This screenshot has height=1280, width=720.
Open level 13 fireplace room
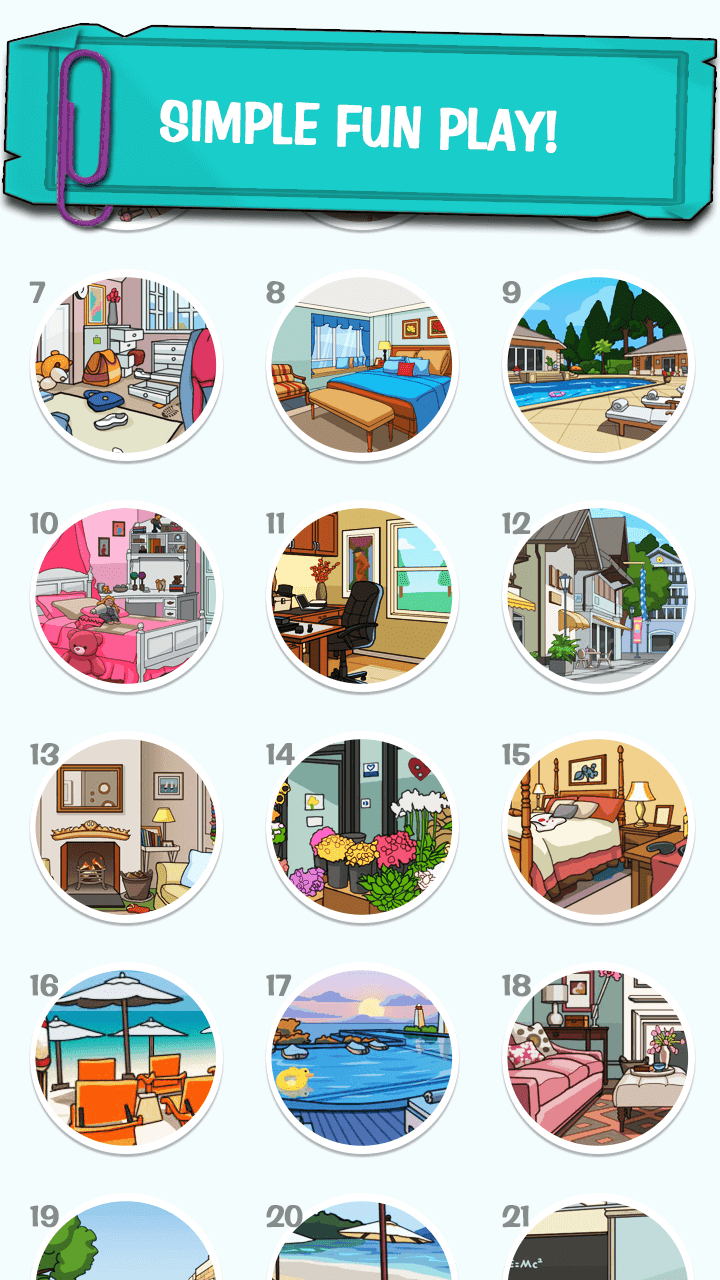[126, 827]
